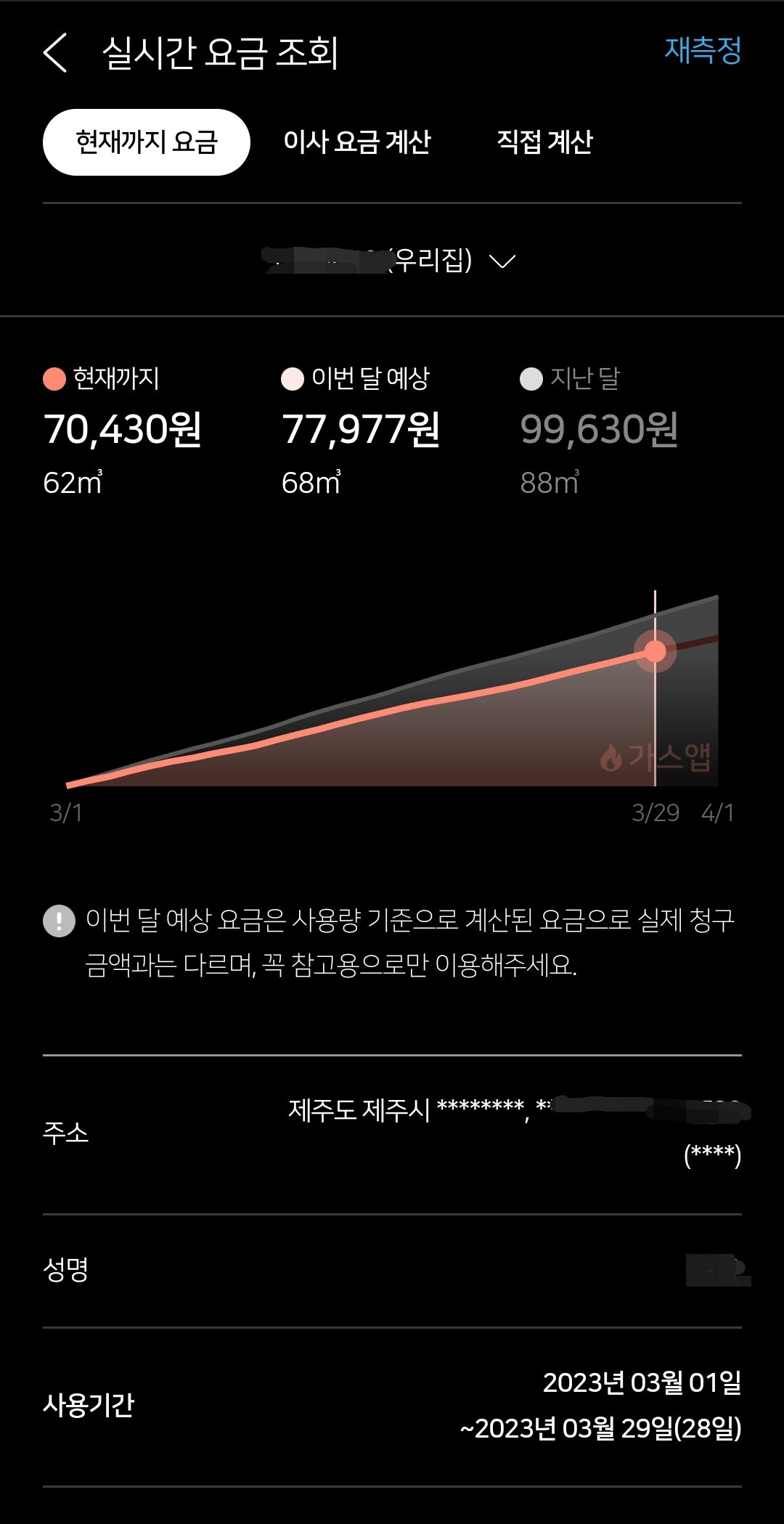Image resolution: width=784 pixels, height=1524 pixels.
Task: Select the 현재까지 요금 tab
Action: pos(147,142)
